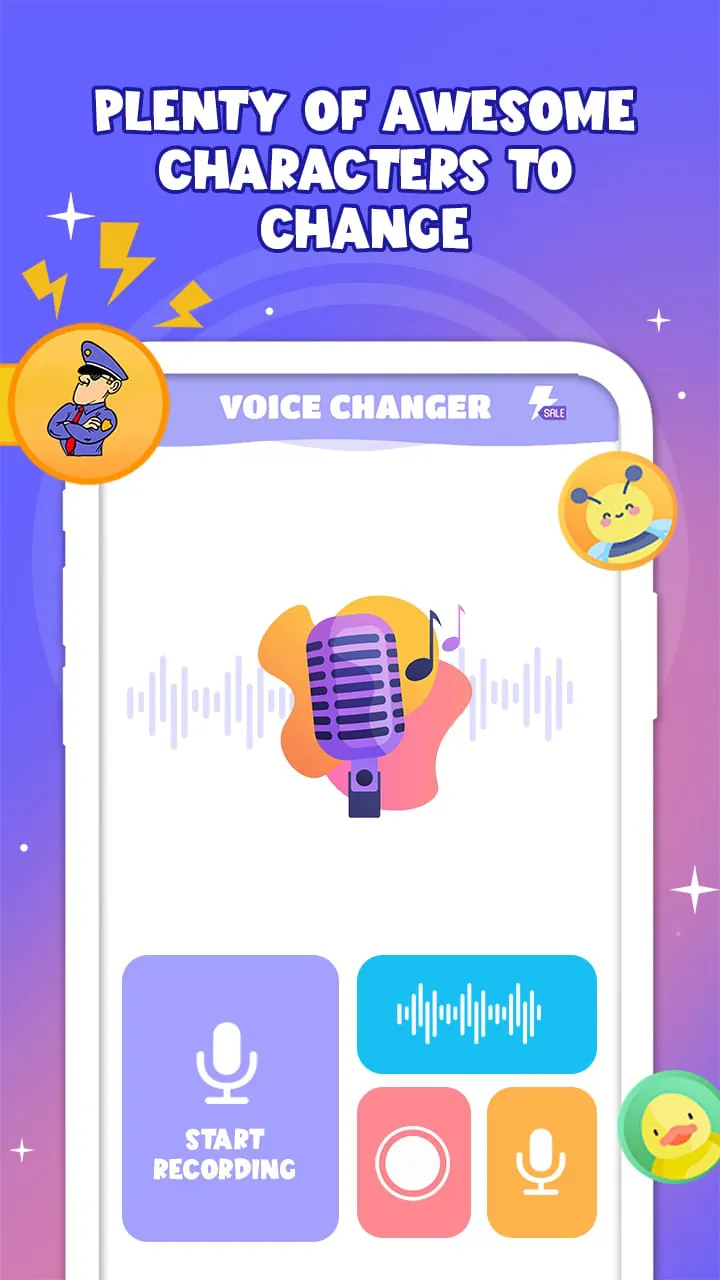Select the red recording tile
720x1280 pixels.
click(x=414, y=1163)
